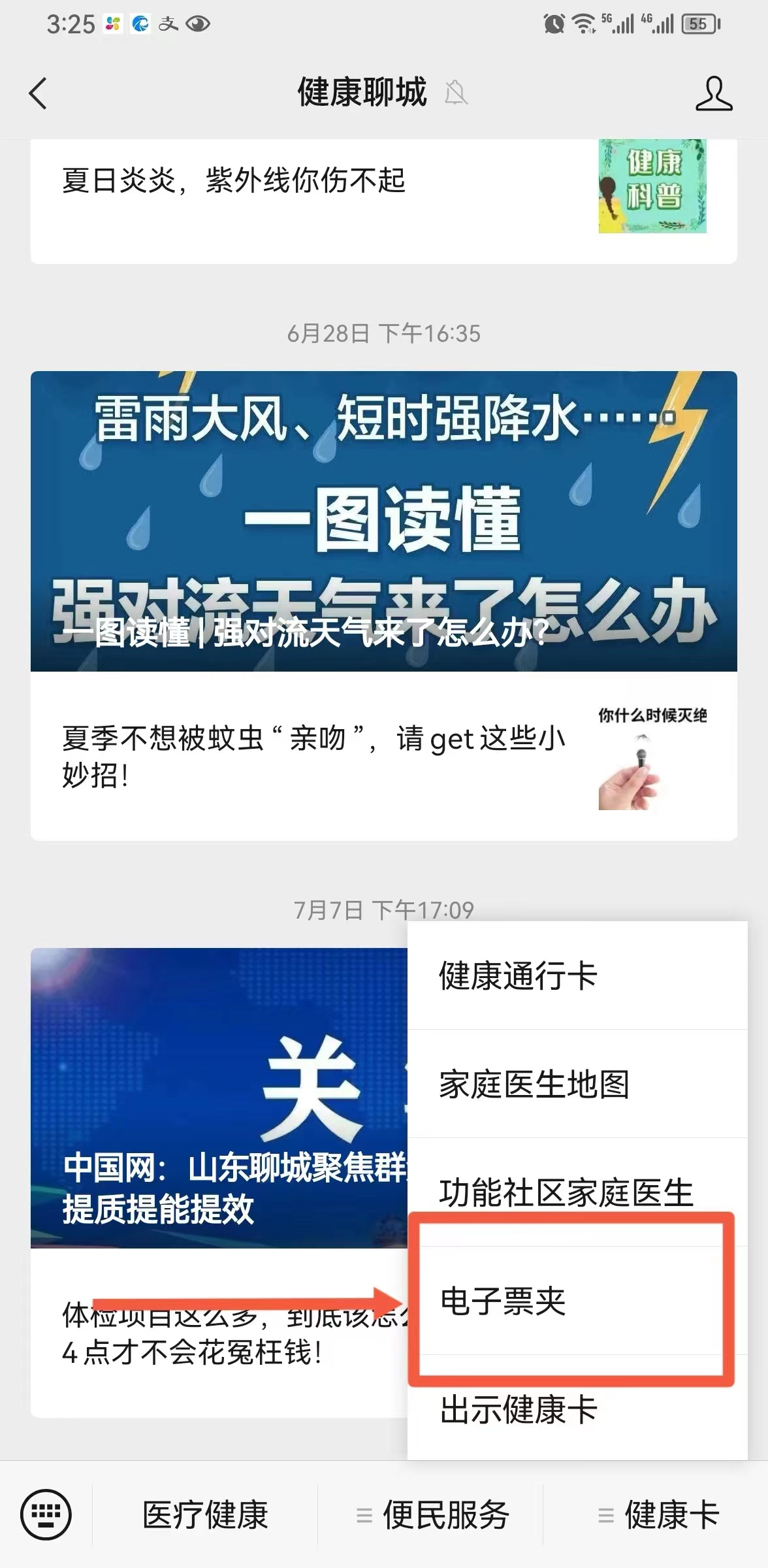This screenshot has width=768, height=1568.
Task: Open the 一图读懂 强对流天气 article
Action: pyautogui.click(x=383, y=521)
